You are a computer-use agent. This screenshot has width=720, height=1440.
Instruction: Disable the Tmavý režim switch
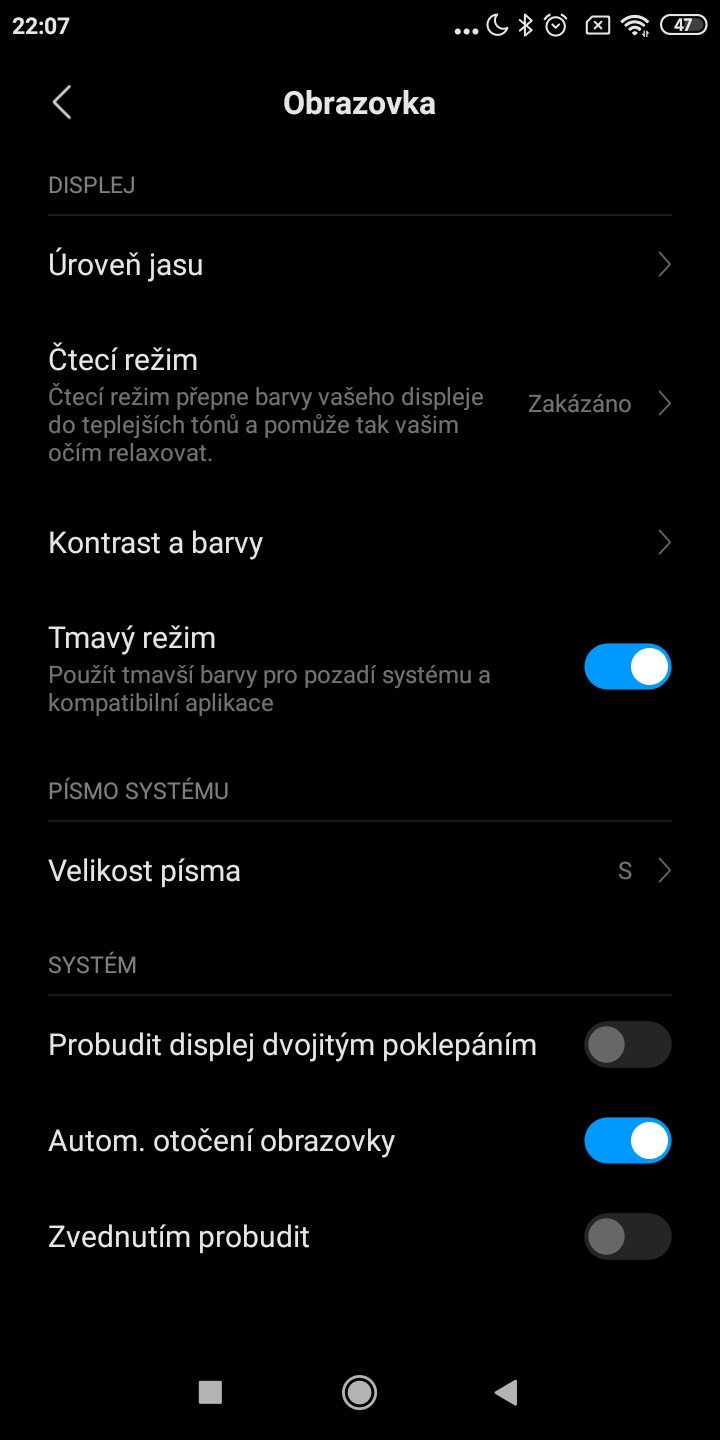[x=628, y=667]
